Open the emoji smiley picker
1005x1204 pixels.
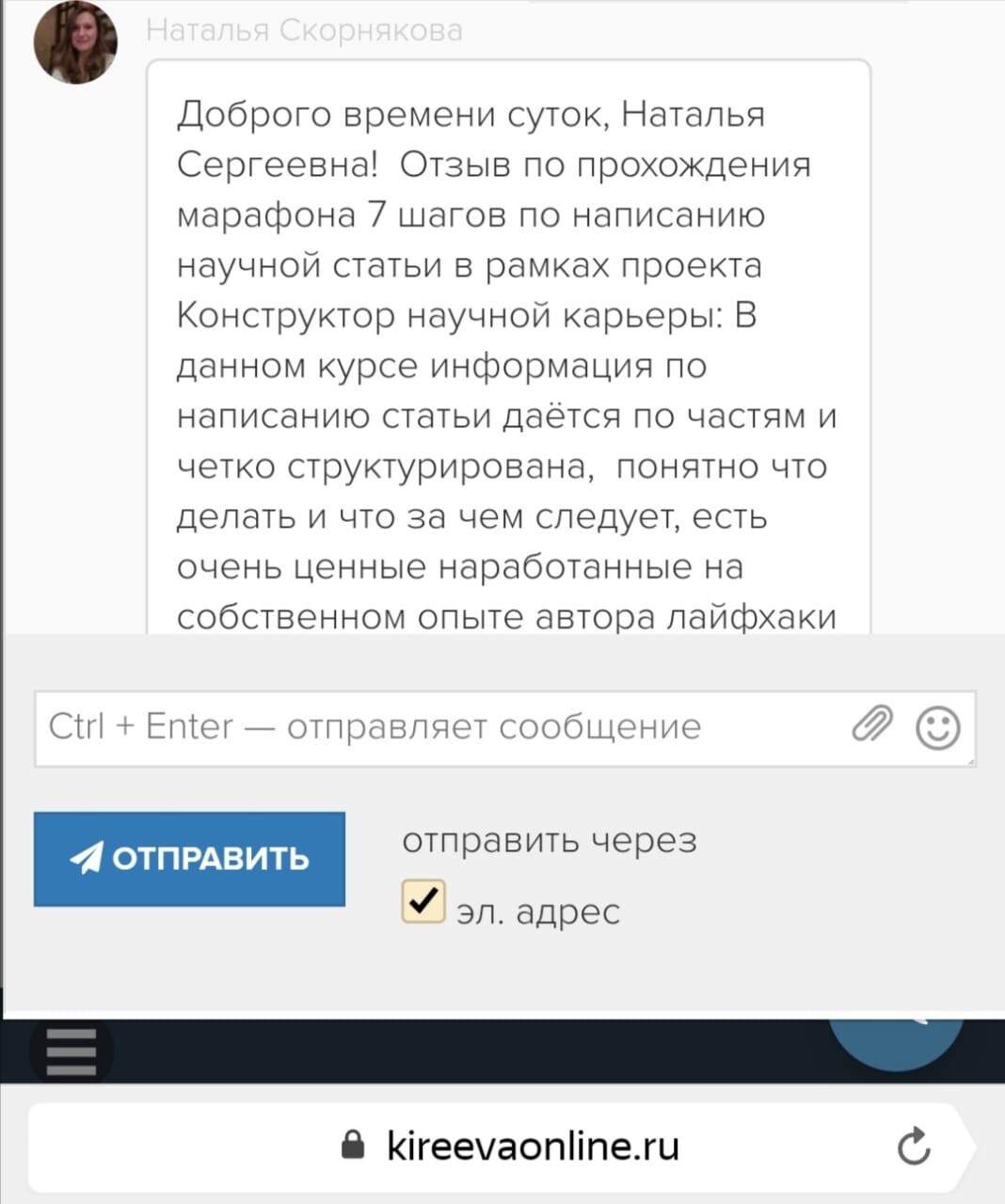[x=937, y=727]
